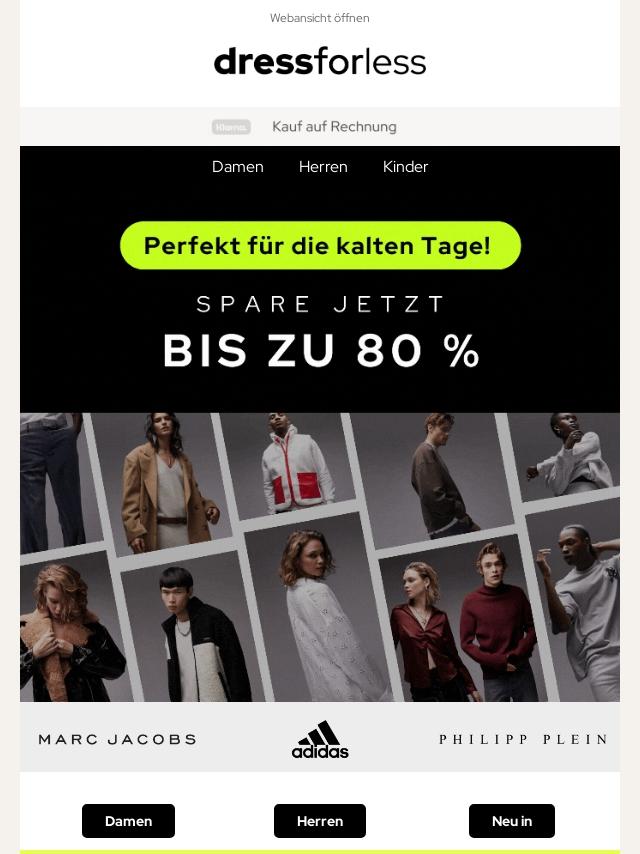
Task: Open the Kauf auf Rechnung banner
Action: pos(320,127)
